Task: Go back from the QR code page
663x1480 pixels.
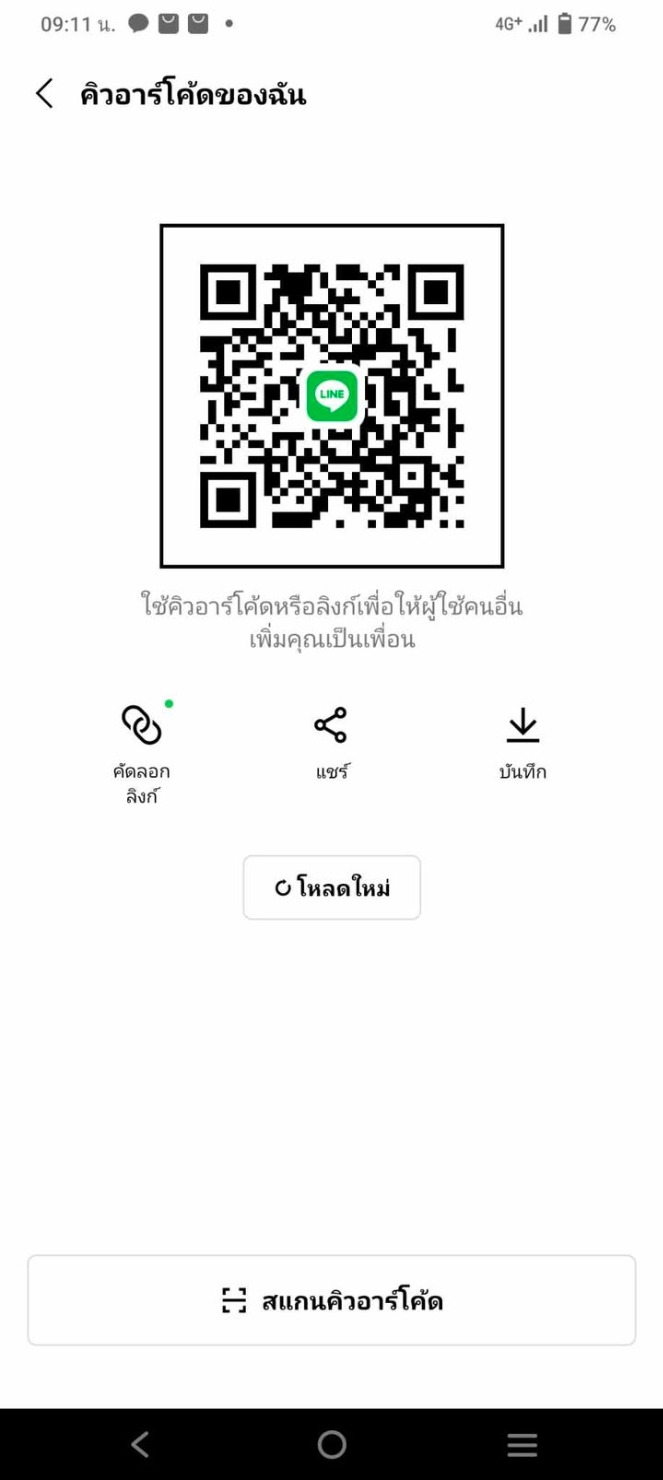Action: tap(44, 95)
